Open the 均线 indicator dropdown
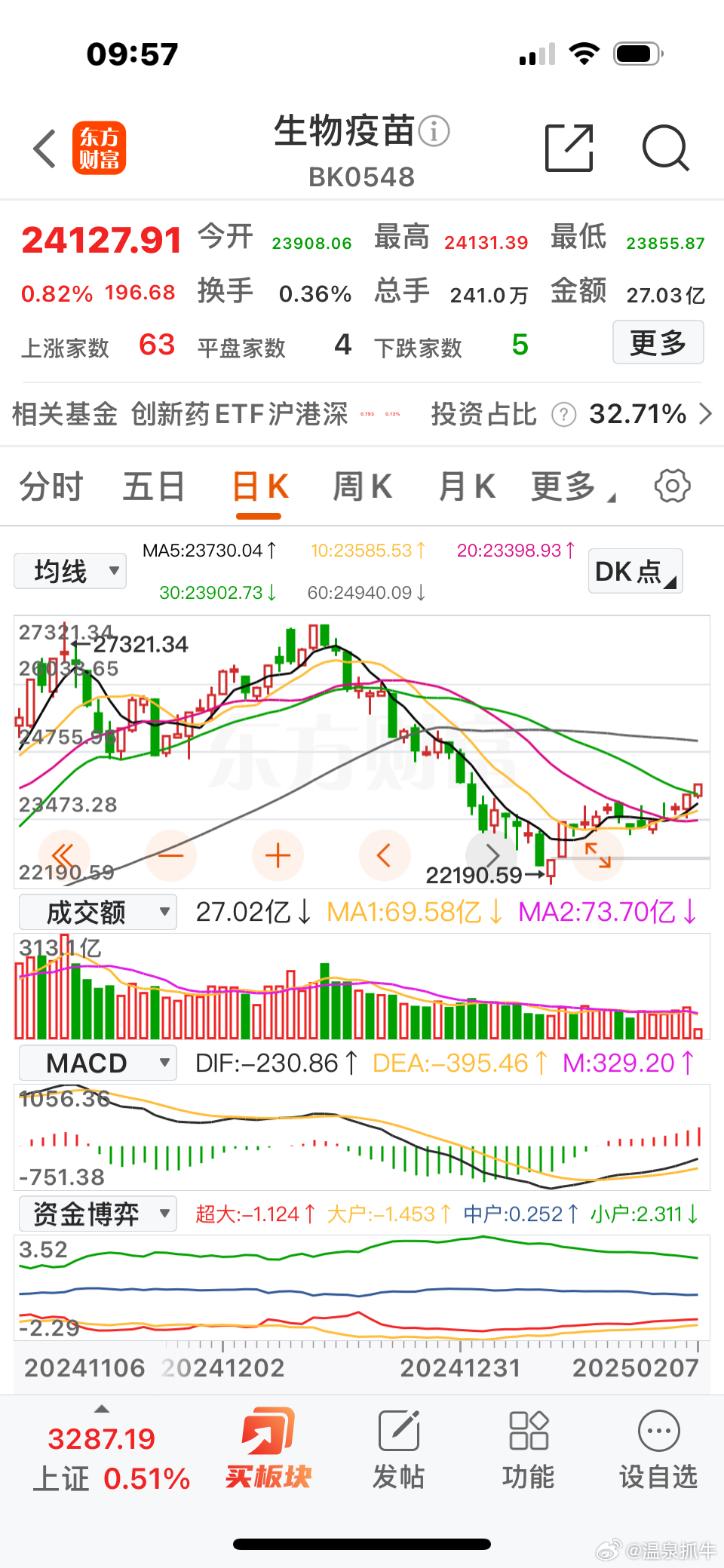This screenshot has width=724, height=1568. (70, 571)
